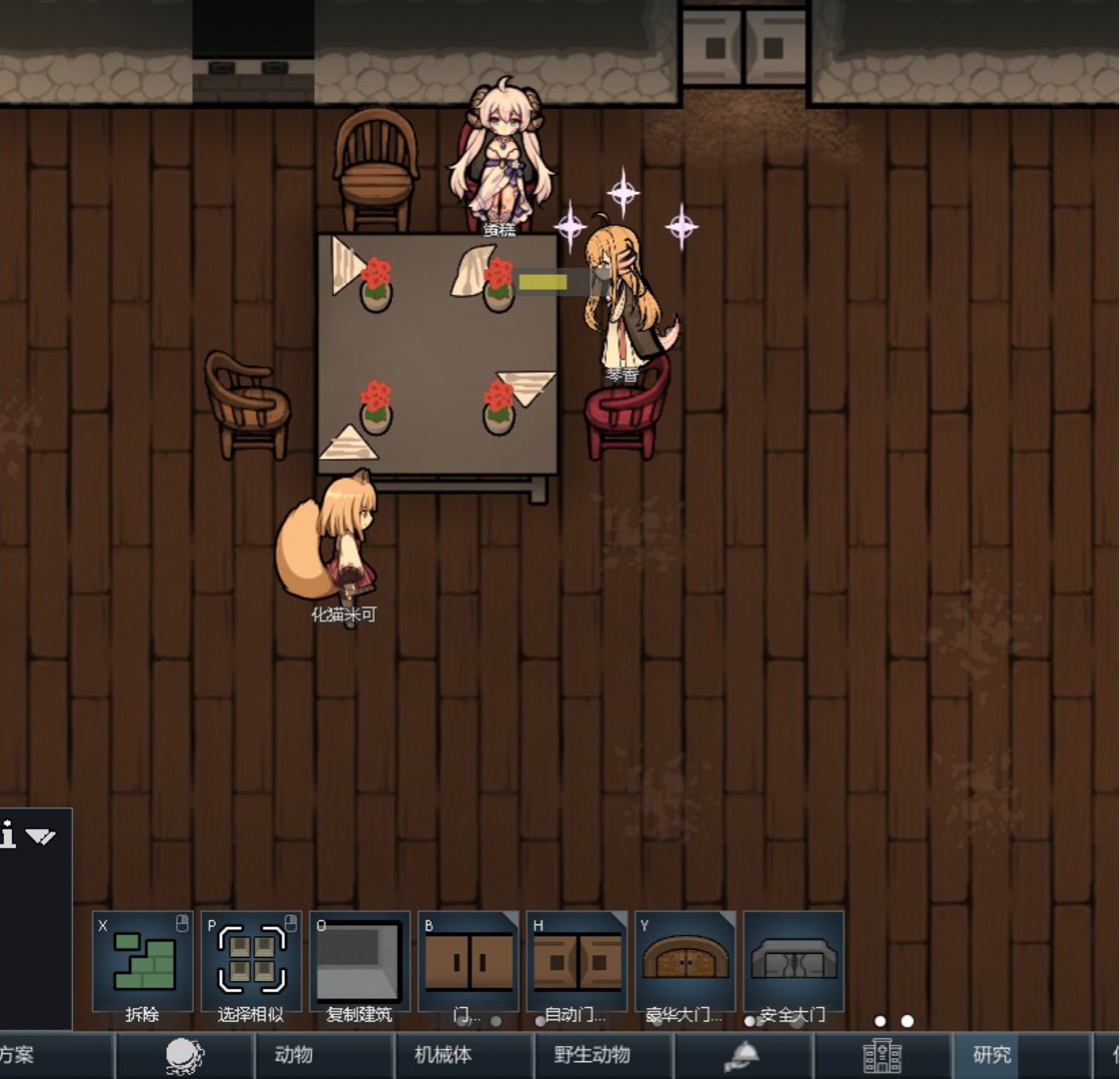Build the 安全大门 security door
Image resolution: width=1120 pixels, height=1079 pixels.
coord(793,962)
